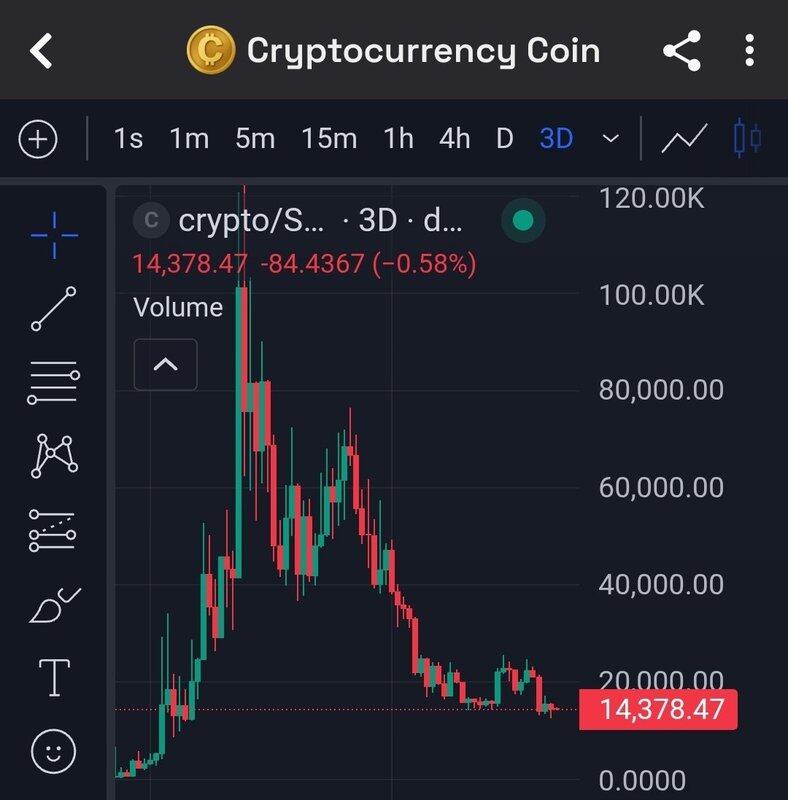Choose the 4h timeframe
788x800 pixels.
pos(454,139)
